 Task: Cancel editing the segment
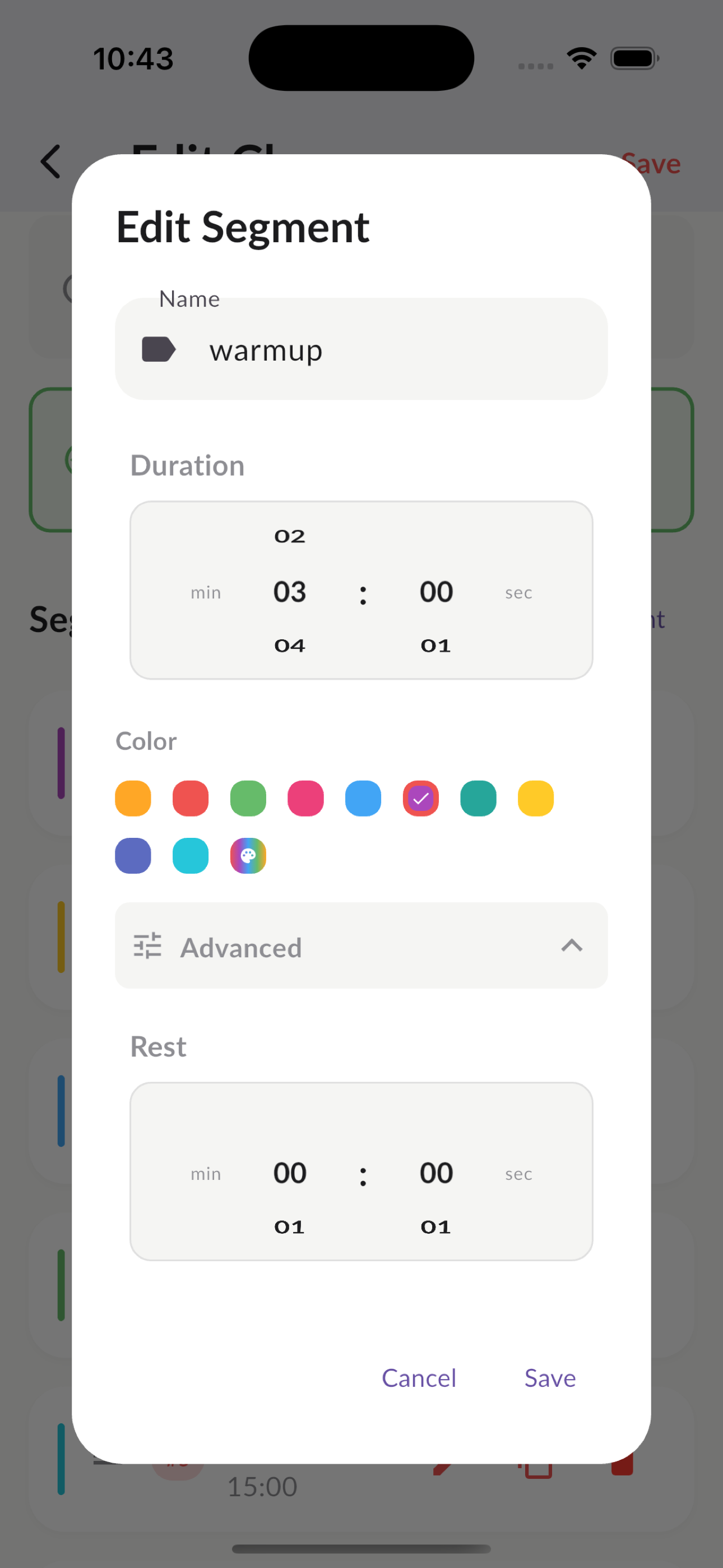(419, 1378)
